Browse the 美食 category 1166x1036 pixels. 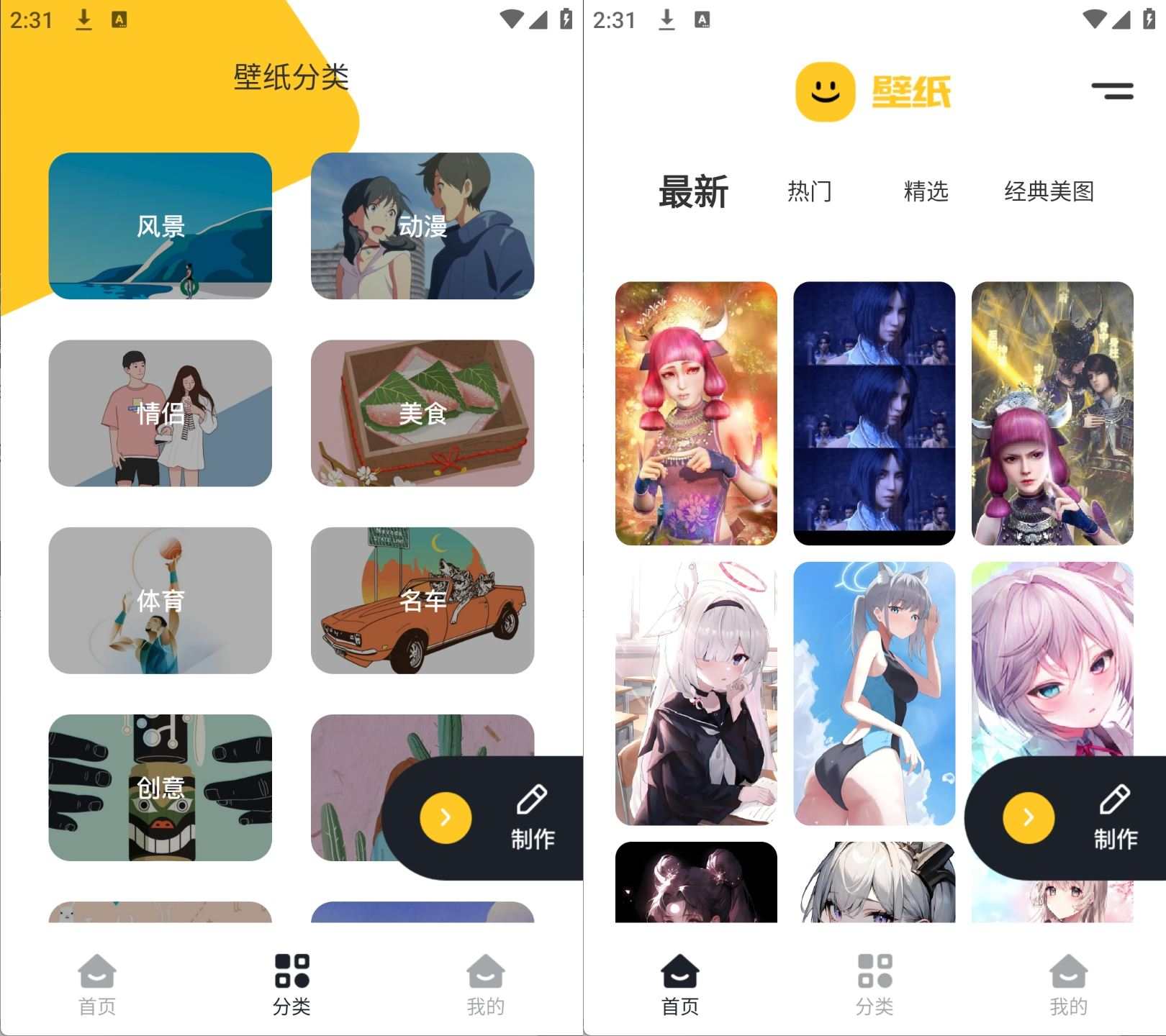tap(422, 413)
